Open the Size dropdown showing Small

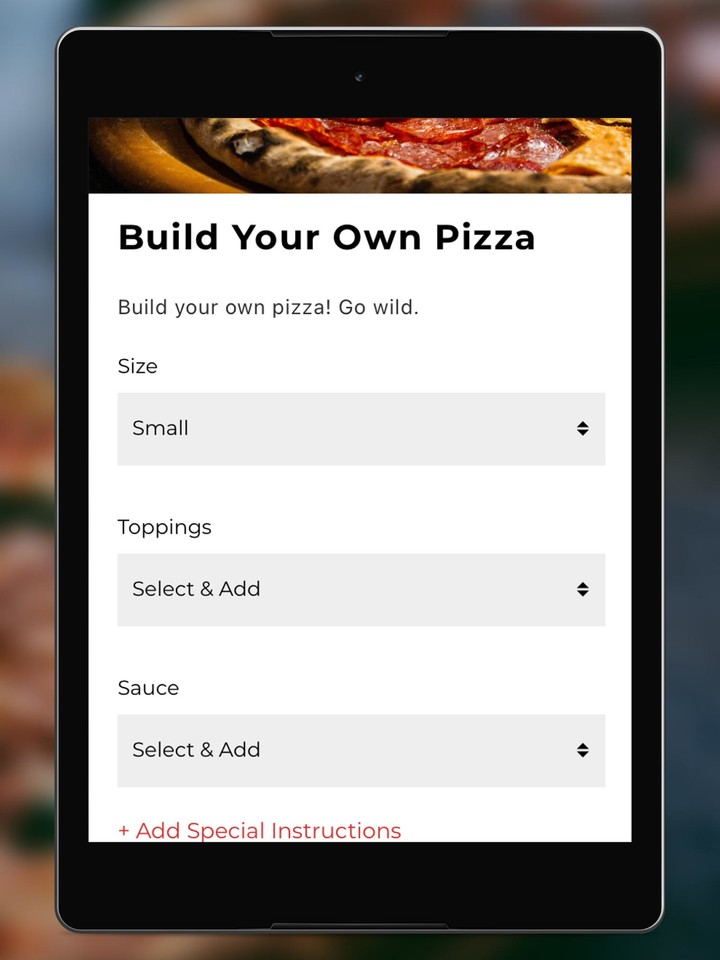360,429
